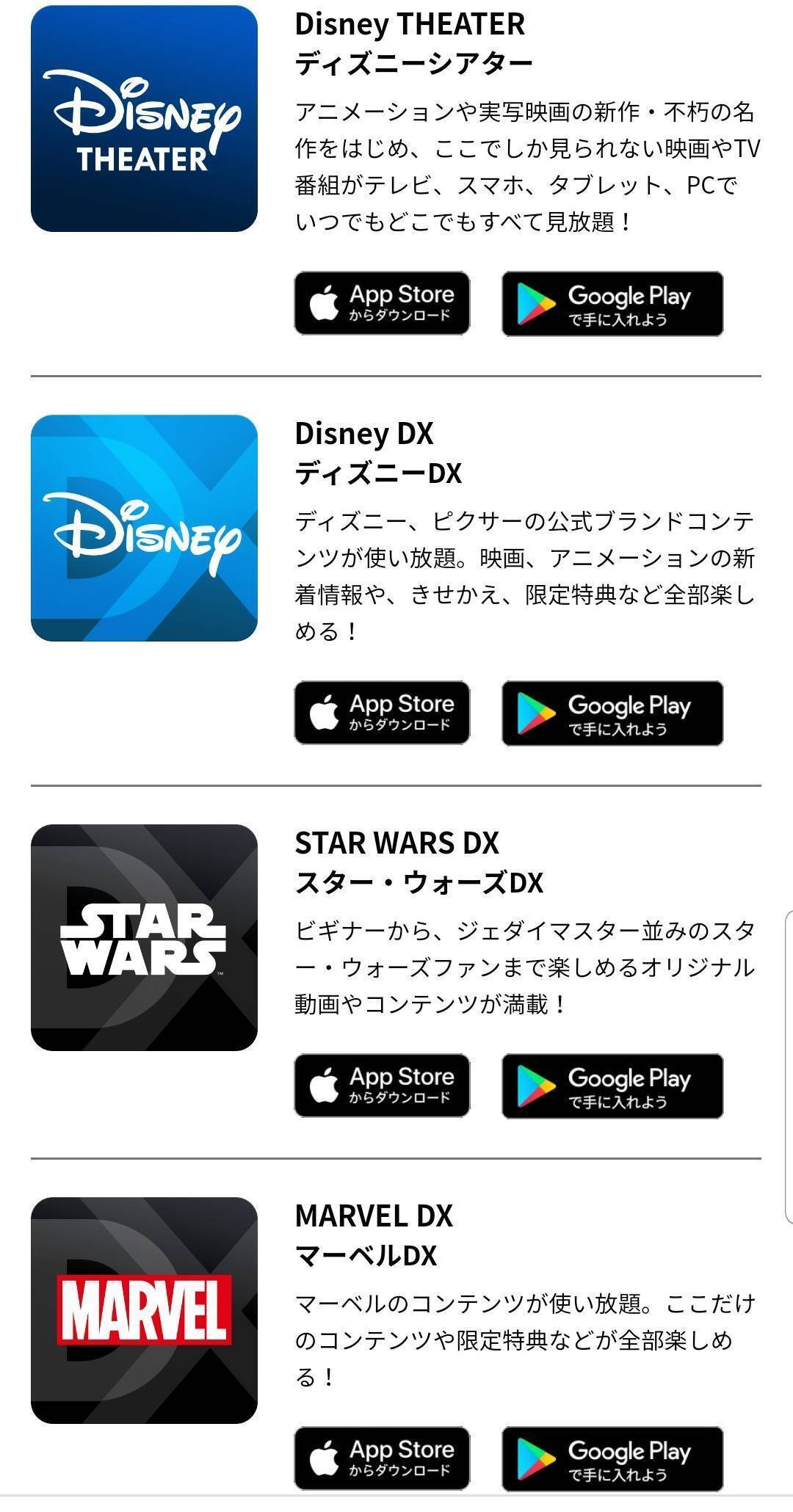Download Disney DX from the App Store

(x=382, y=713)
